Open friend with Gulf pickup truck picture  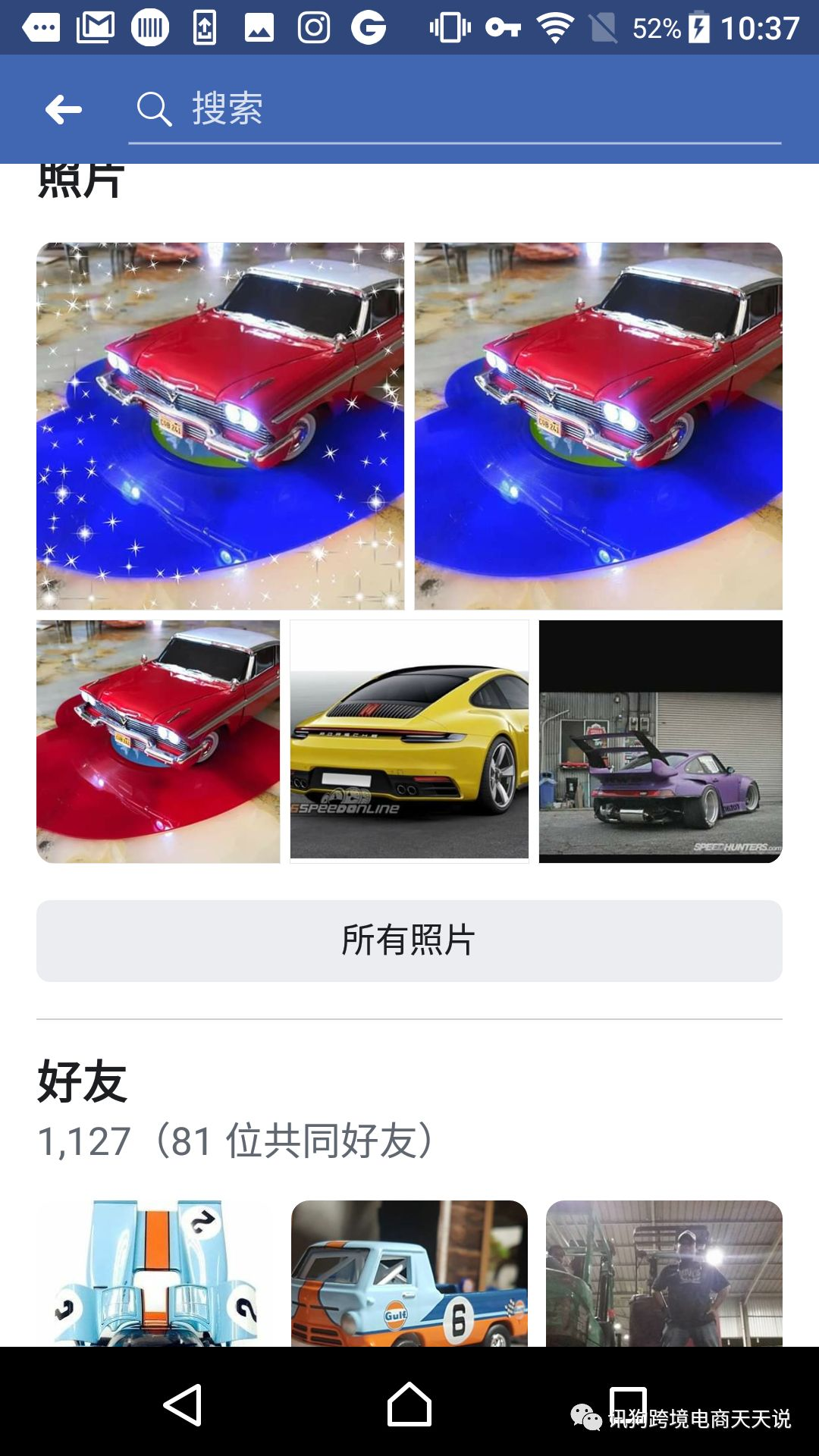tap(409, 1272)
